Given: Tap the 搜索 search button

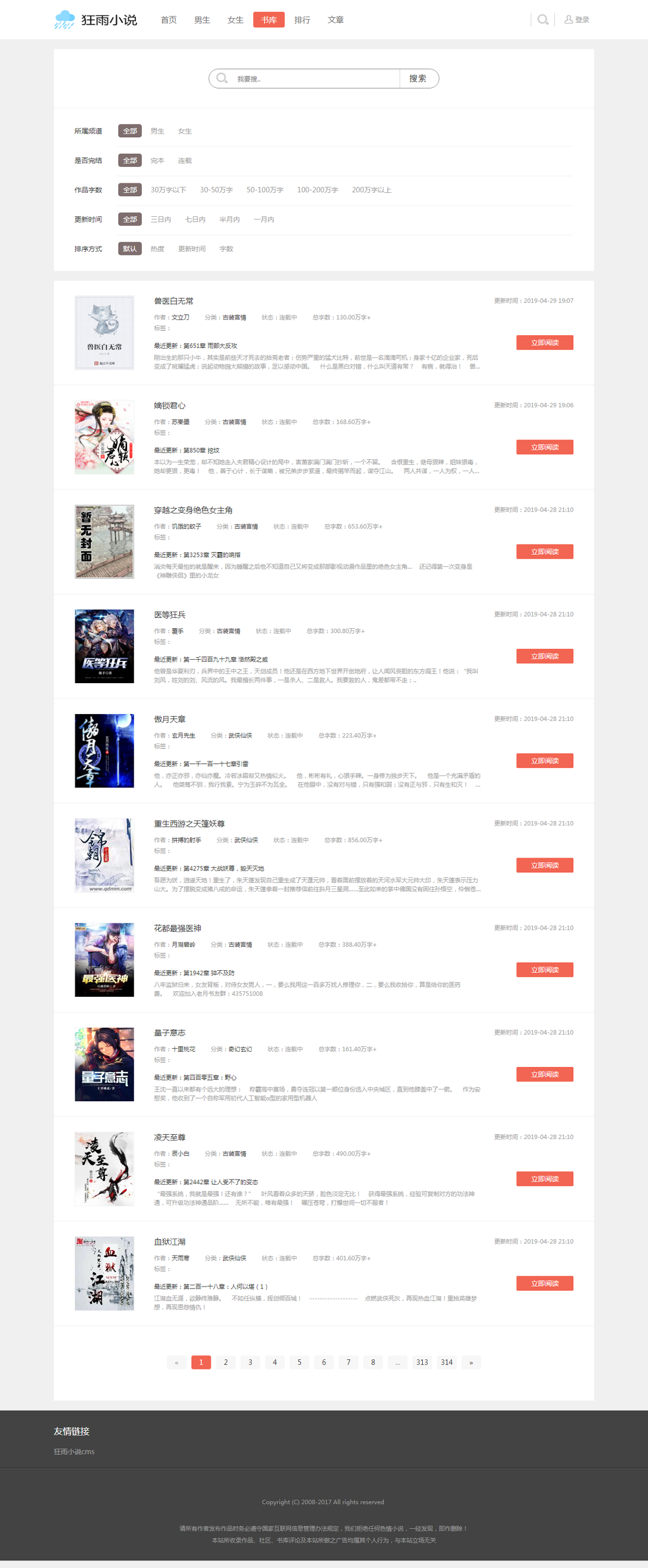Looking at the screenshot, I should tap(418, 79).
